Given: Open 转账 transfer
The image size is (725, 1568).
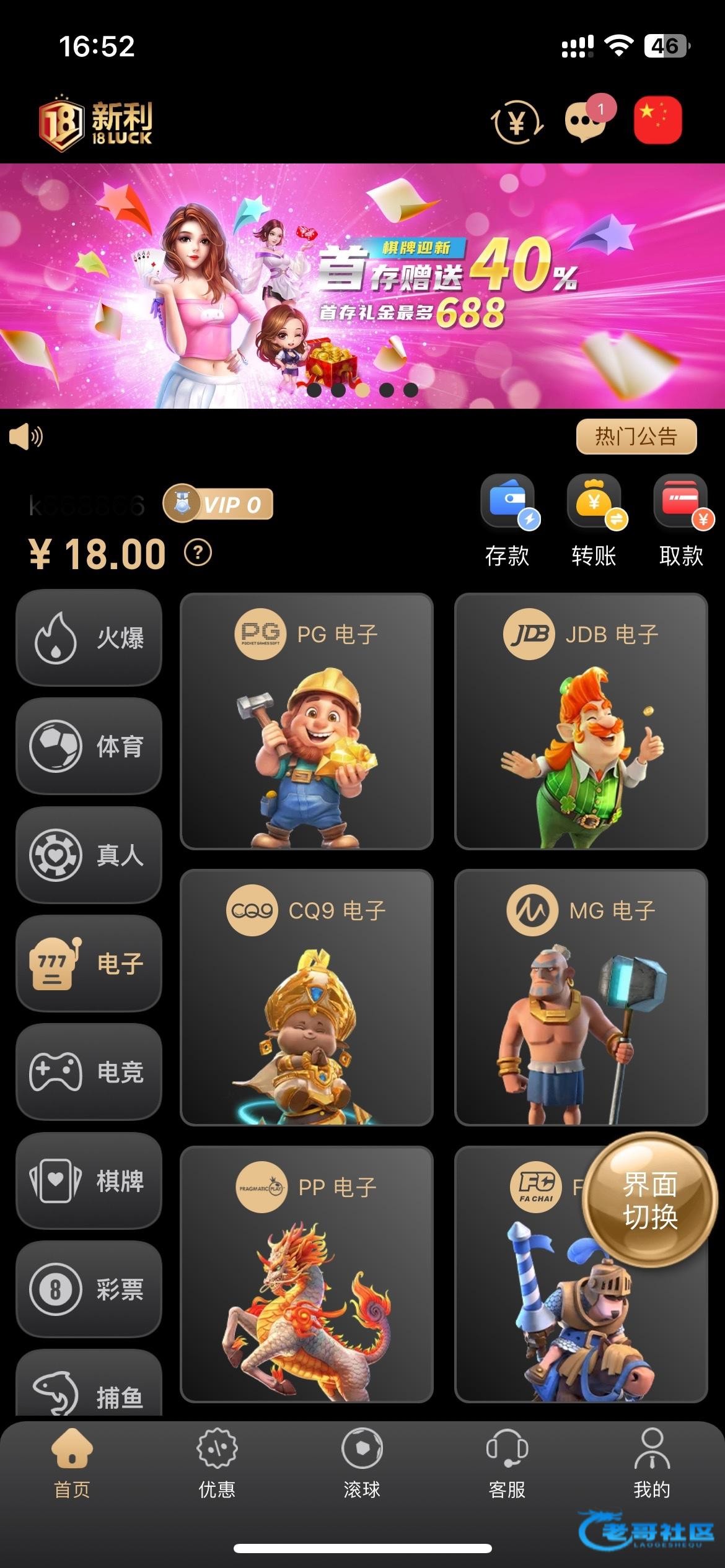Looking at the screenshot, I should point(594,521).
